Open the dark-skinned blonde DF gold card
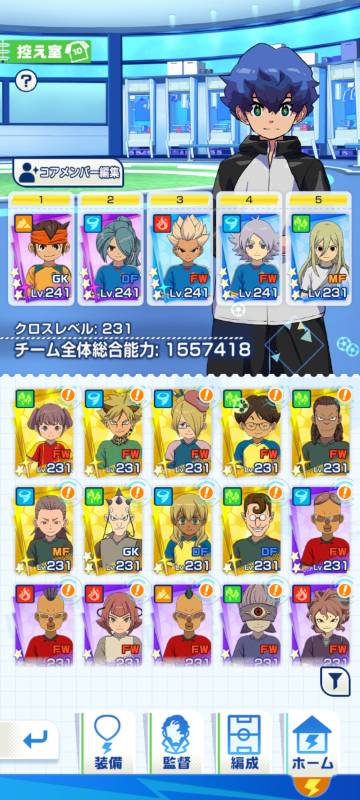360x800 pixels. pos(182,528)
